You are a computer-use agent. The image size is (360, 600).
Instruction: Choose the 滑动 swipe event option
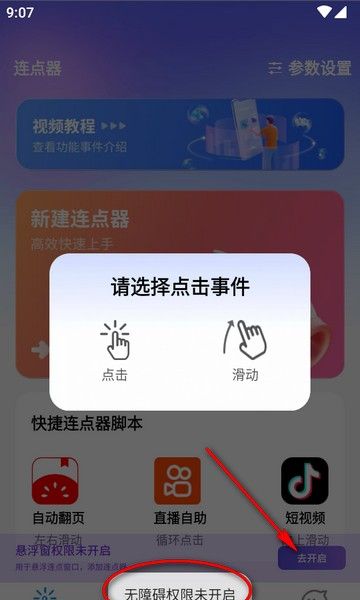click(245, 351)
